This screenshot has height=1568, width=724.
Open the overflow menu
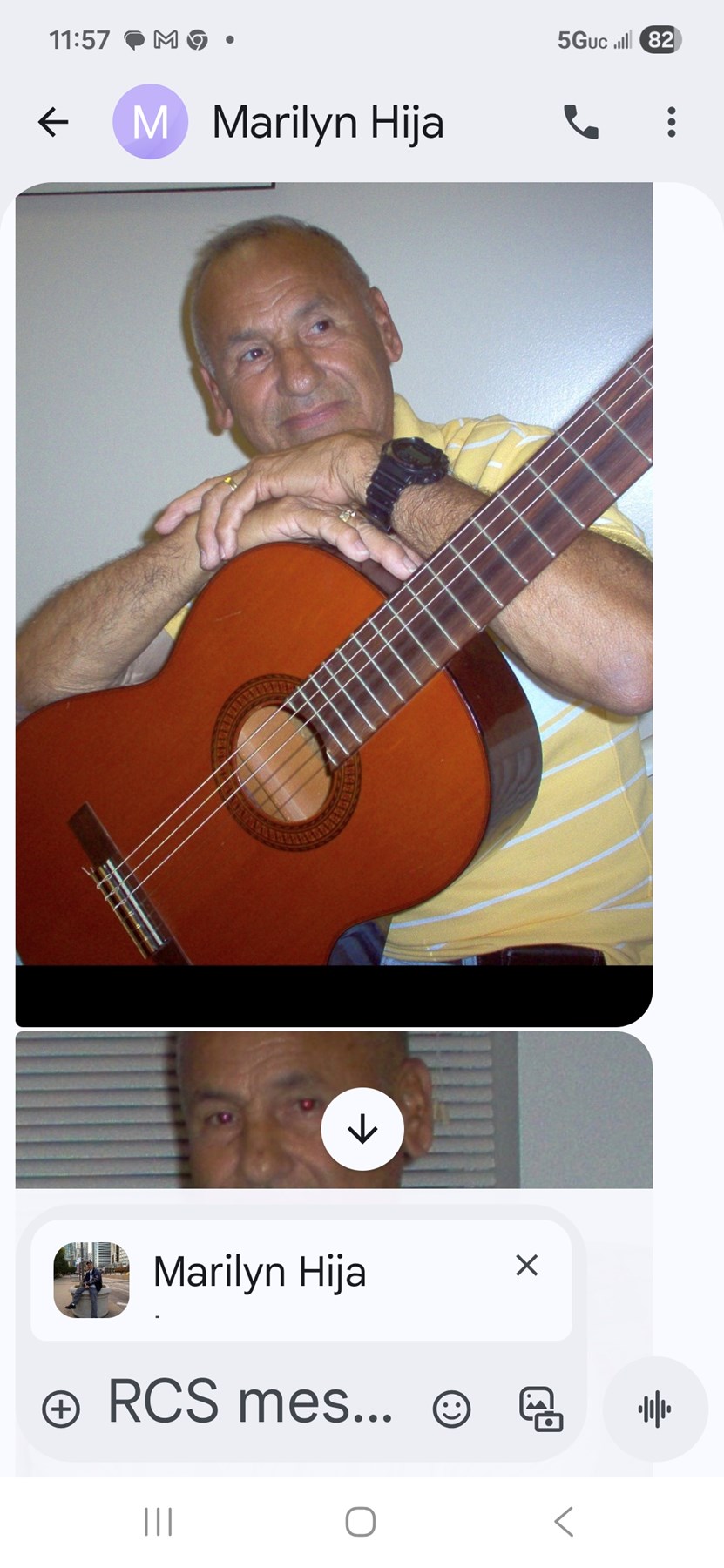tap(671, 122)
